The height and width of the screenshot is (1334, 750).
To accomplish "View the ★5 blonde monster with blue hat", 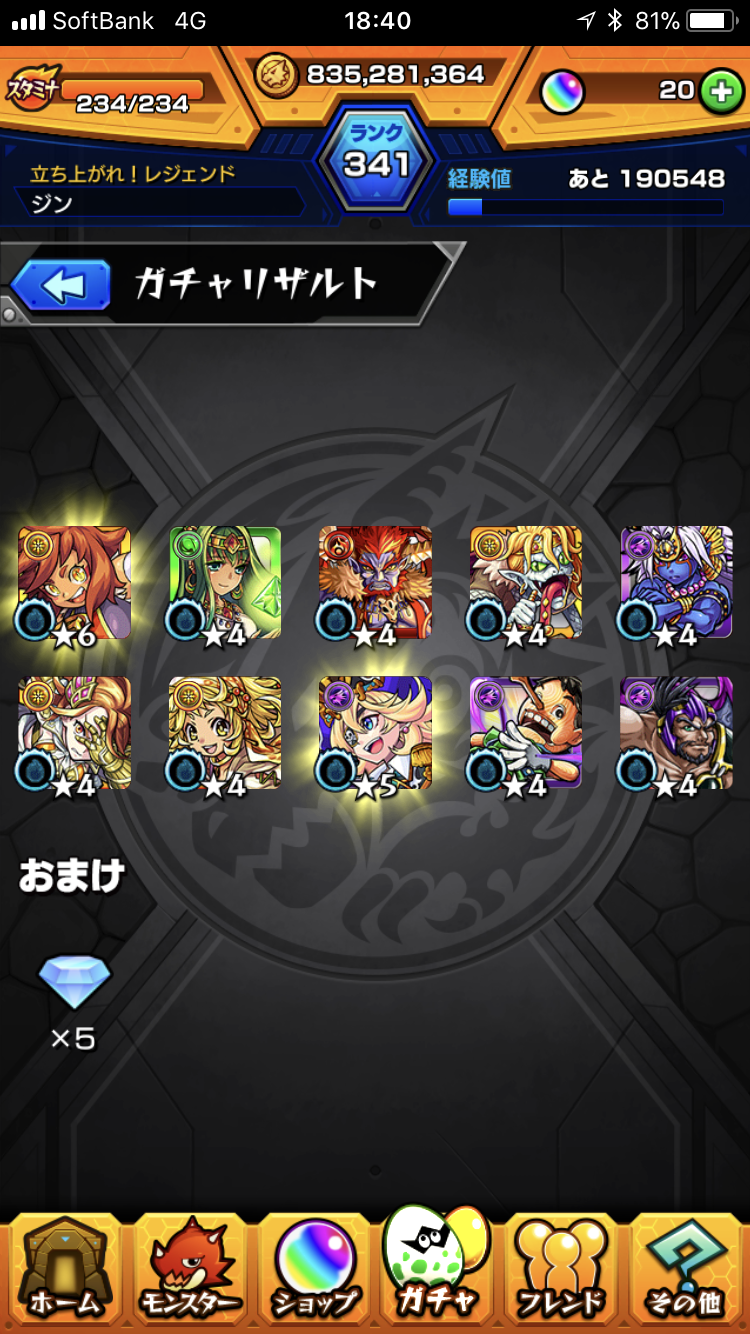I will tap(375, 733).
